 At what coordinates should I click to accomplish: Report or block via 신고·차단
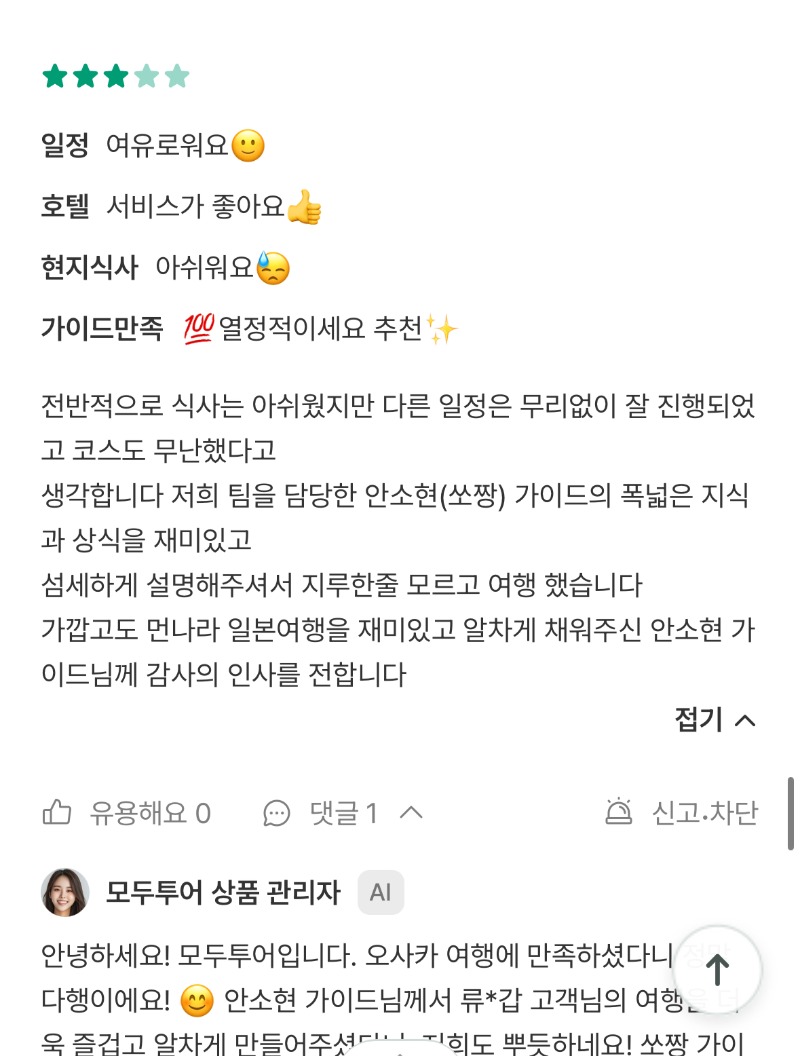[682, 813]
